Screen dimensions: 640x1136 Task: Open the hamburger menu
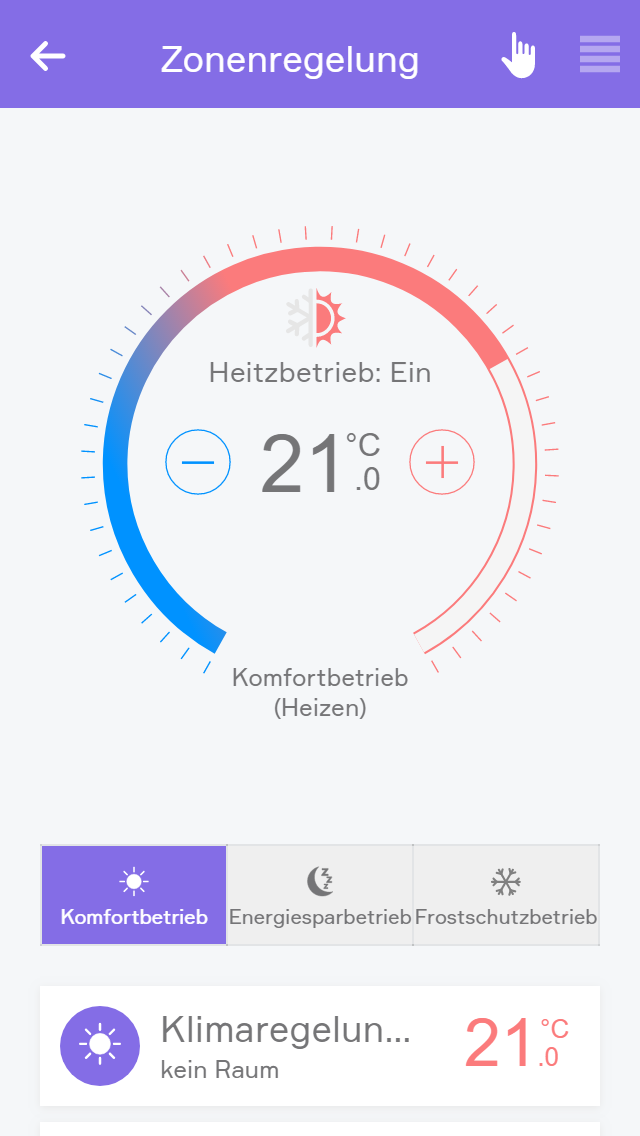tap(599, 55)
